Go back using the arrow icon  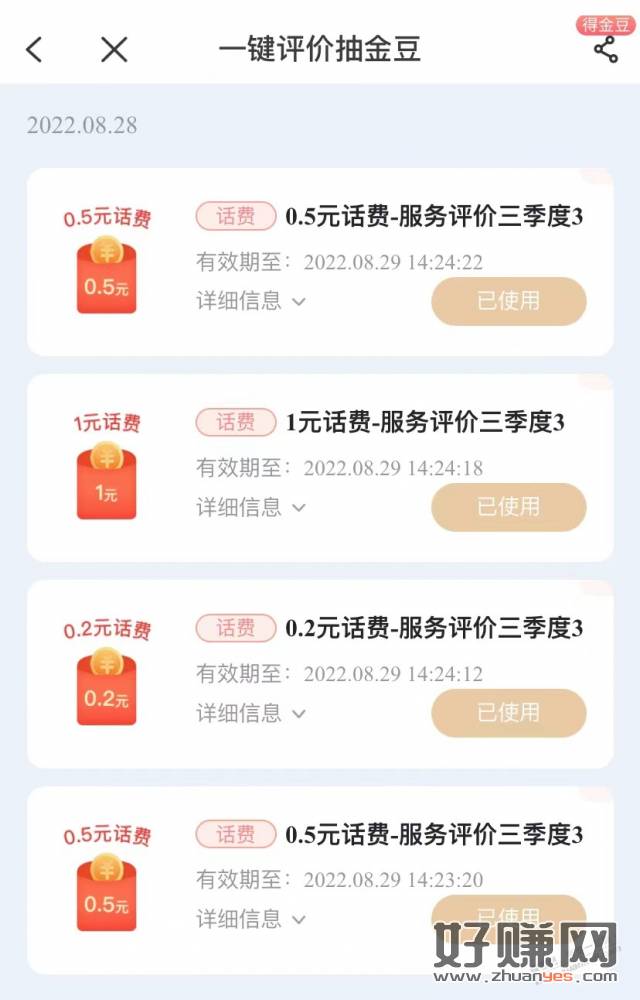(x=35, y=49)
